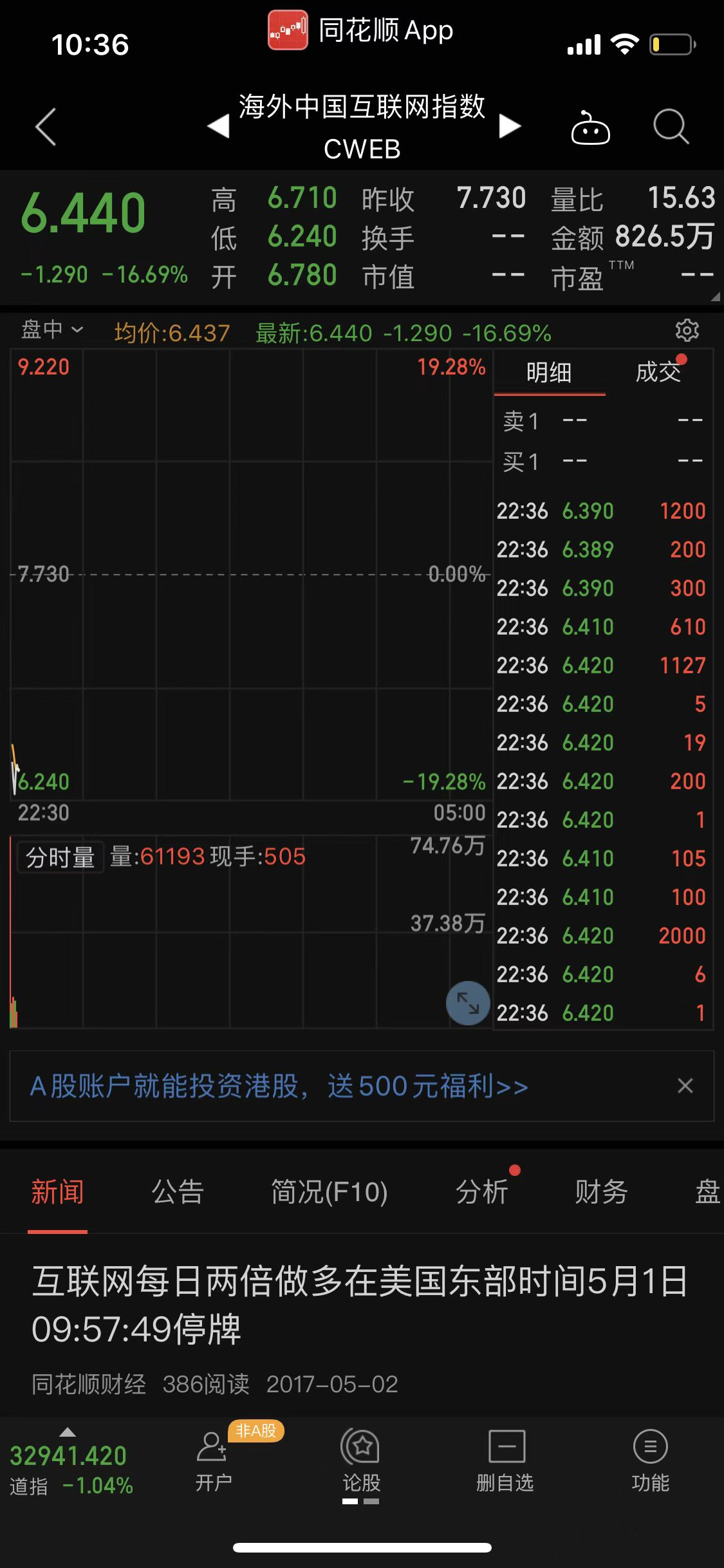The height and width of the screenshot is (1568, 724).
Task: Open the robot assistant icon
Action: [590, 127]
